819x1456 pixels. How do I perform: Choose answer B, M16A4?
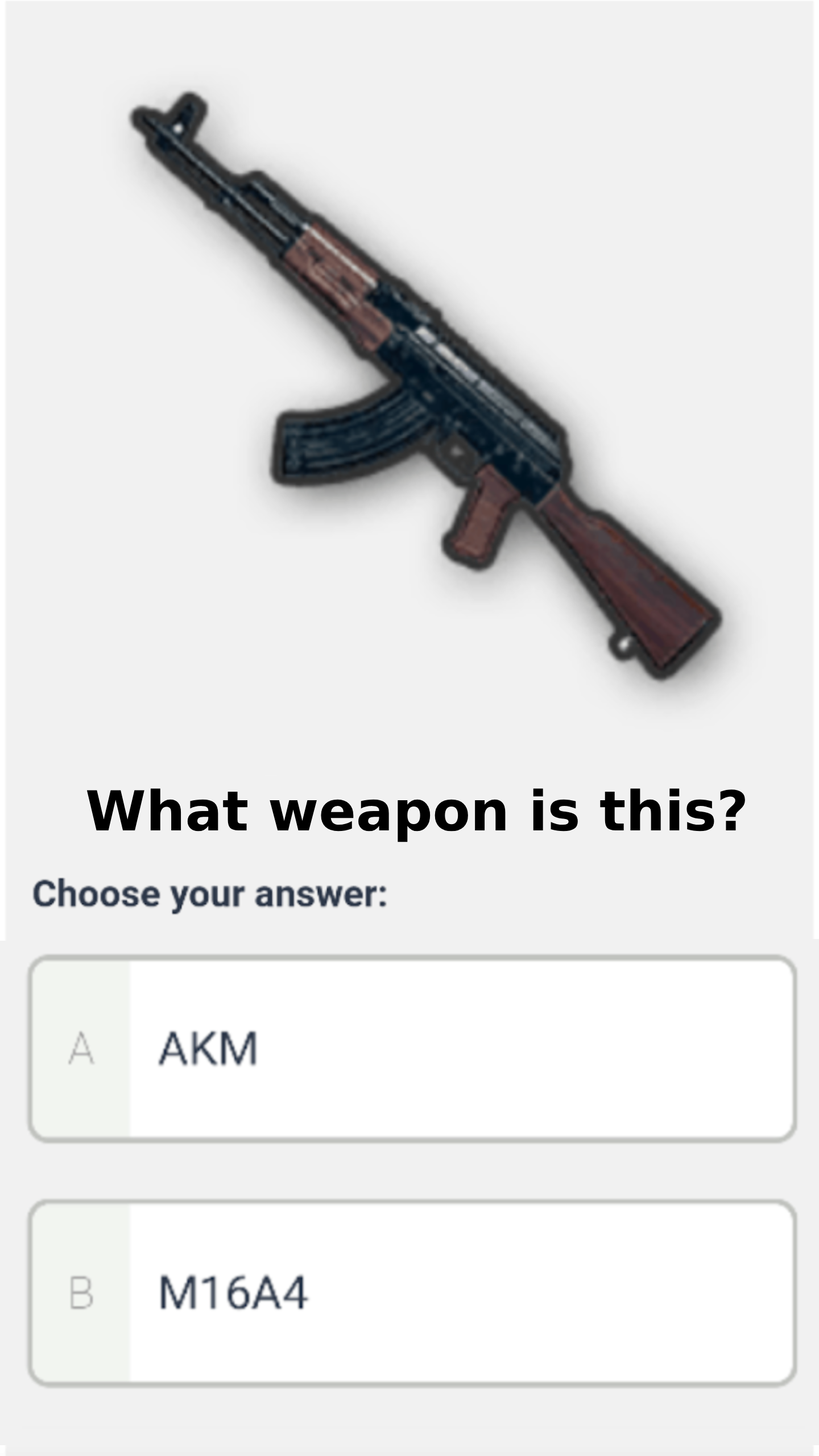tap(412, 1293)
